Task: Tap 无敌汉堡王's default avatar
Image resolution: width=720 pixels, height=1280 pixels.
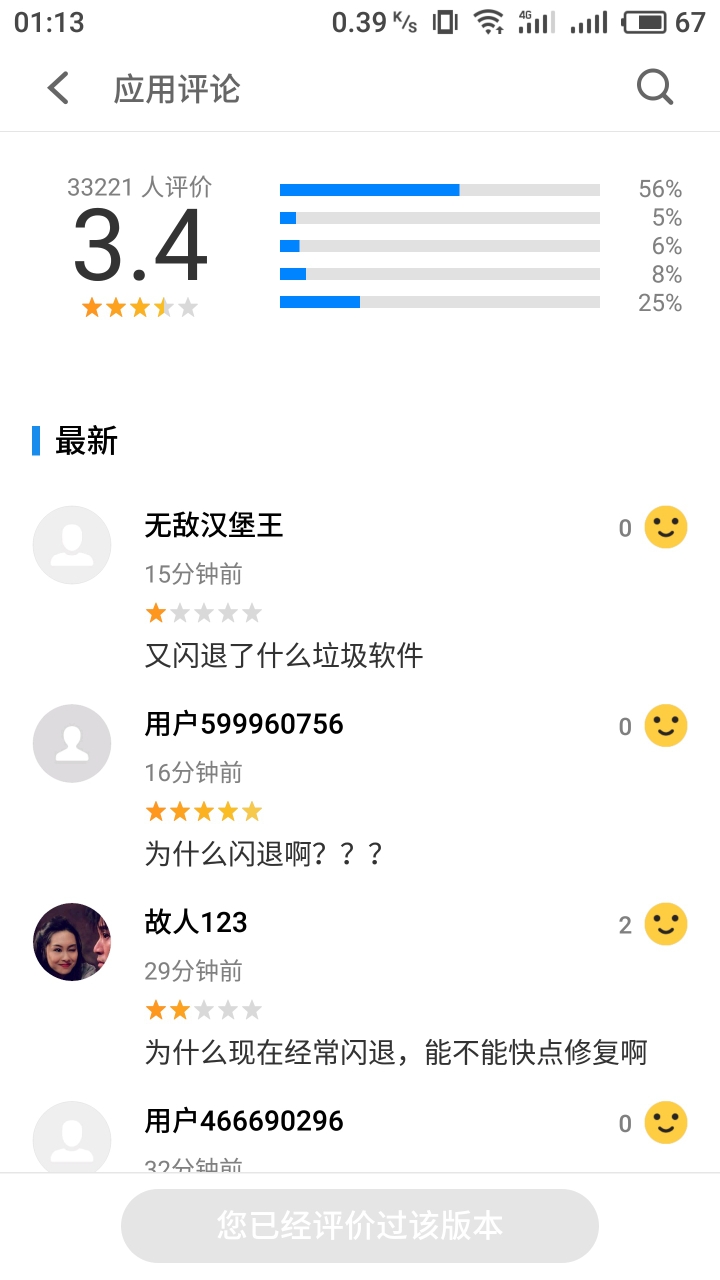Action: point(72,545)
